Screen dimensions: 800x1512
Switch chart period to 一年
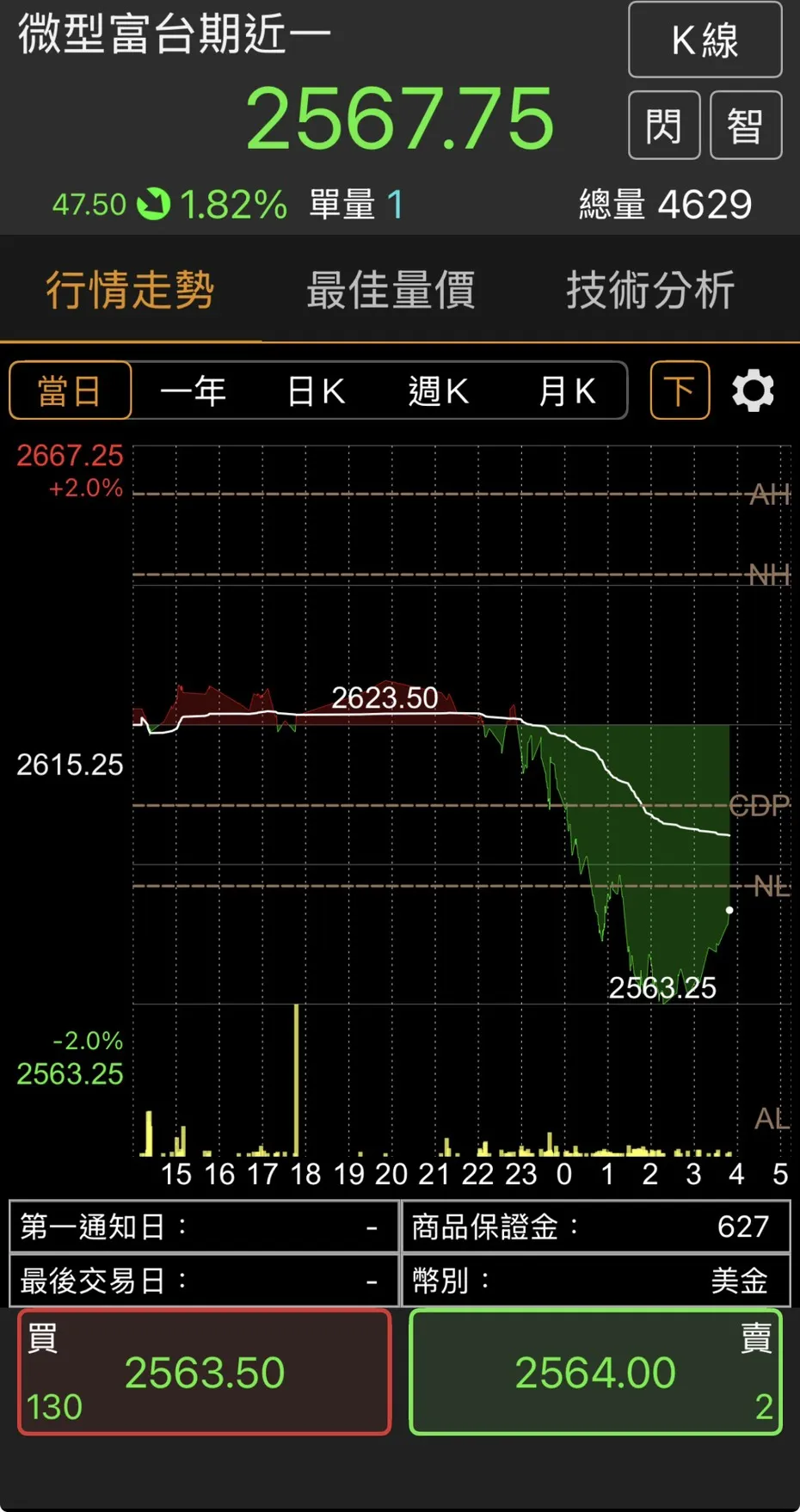click(193, 391)
